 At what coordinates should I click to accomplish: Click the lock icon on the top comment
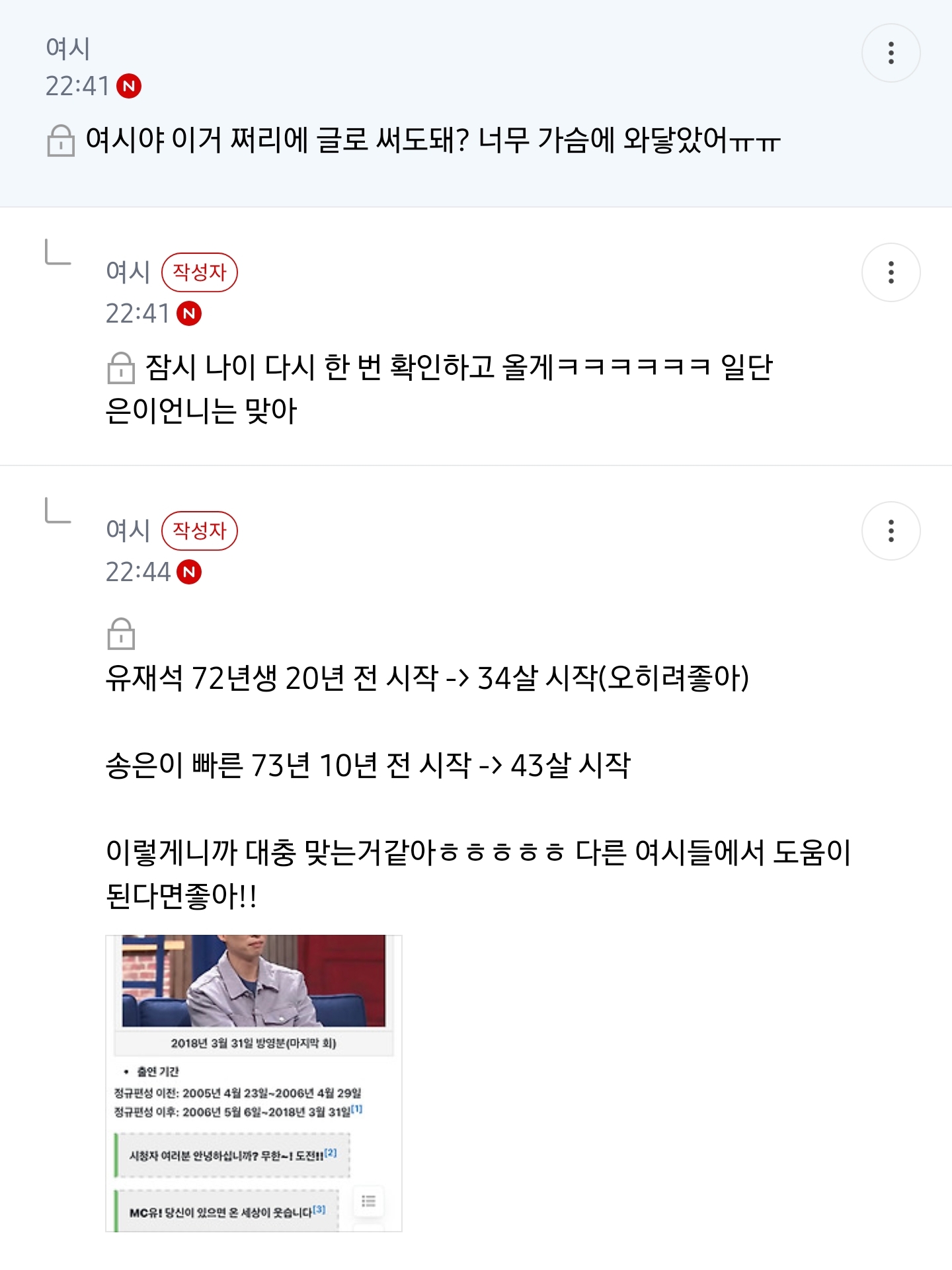click(61, 139)
